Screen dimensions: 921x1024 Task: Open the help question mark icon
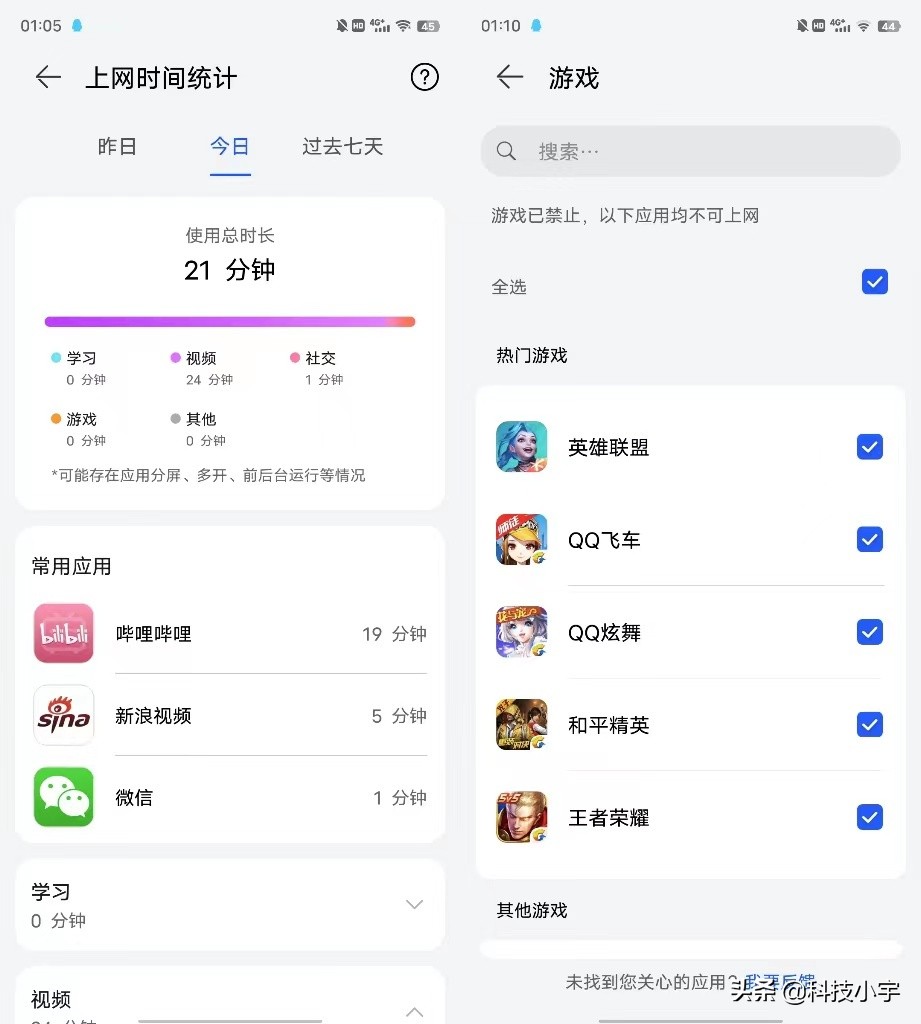pos(425,77)
